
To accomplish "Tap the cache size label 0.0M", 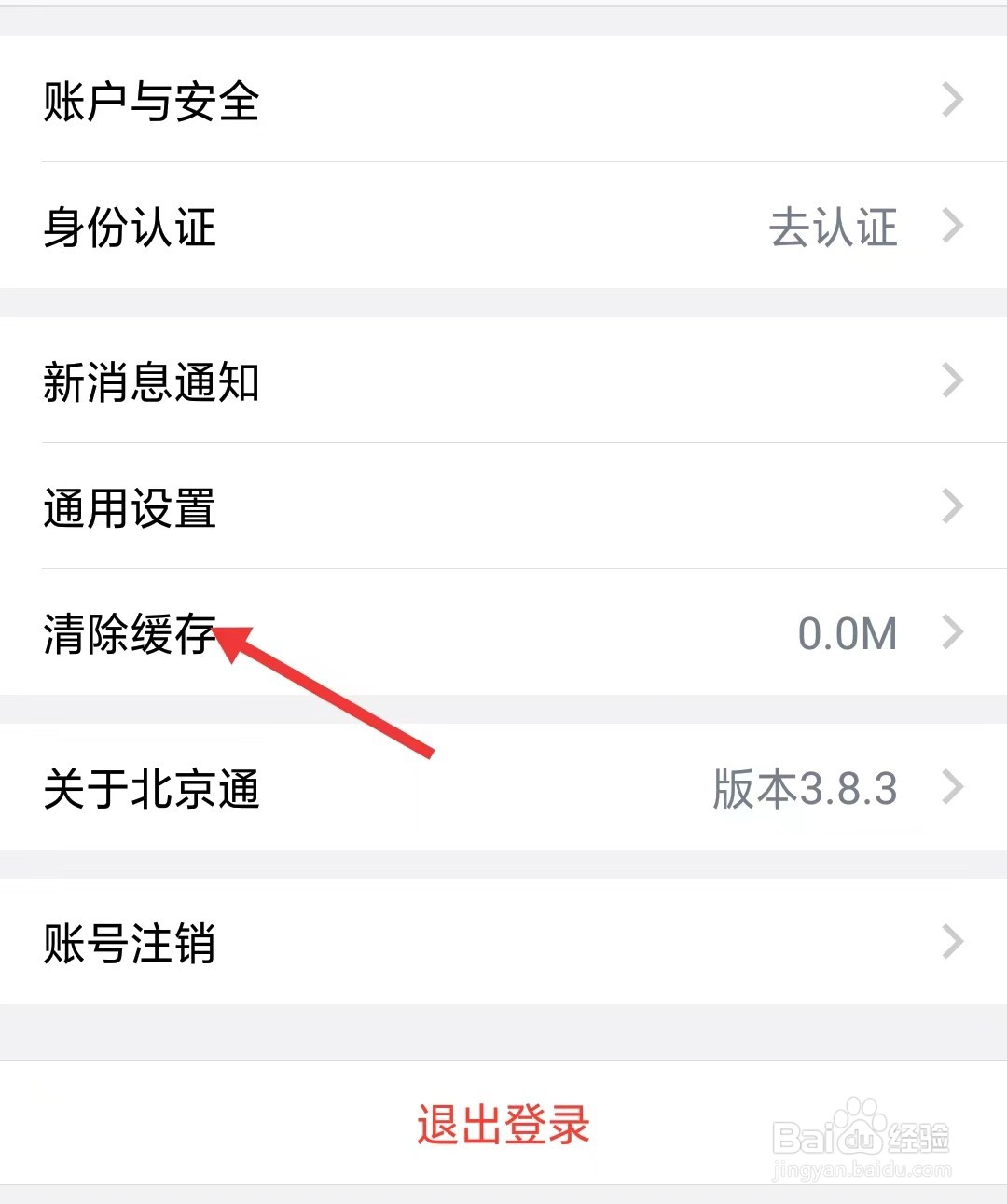I will click(x=847, y=633).
